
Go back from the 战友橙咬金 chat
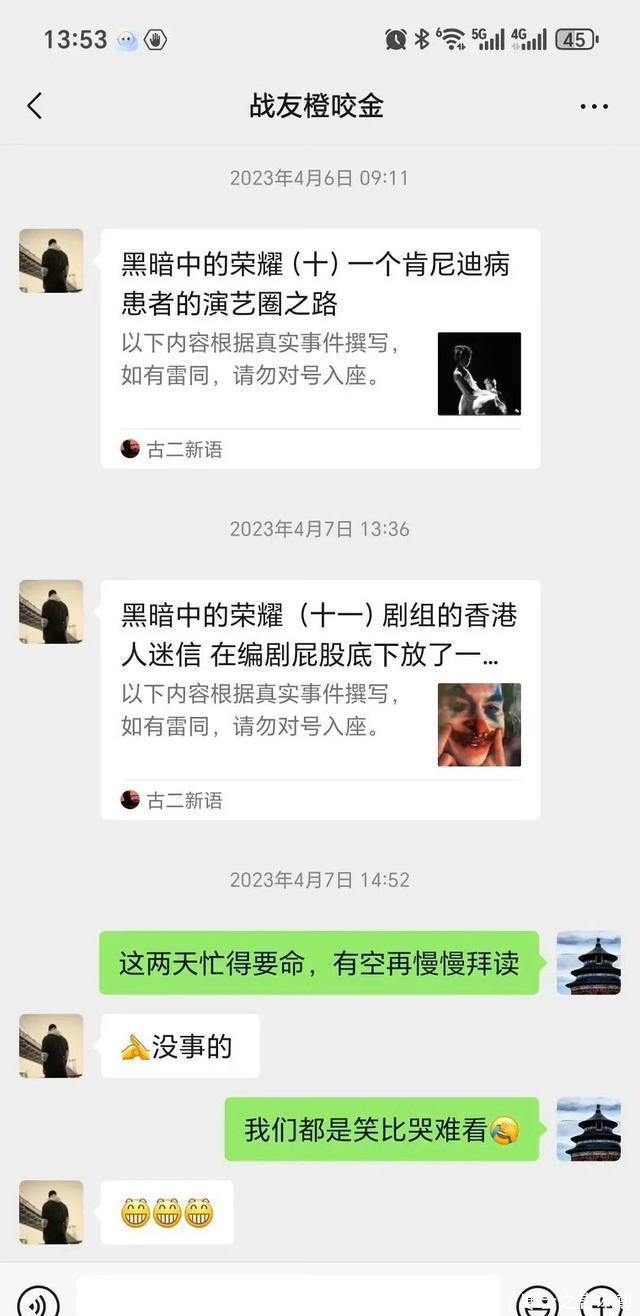tap(35, 106)
